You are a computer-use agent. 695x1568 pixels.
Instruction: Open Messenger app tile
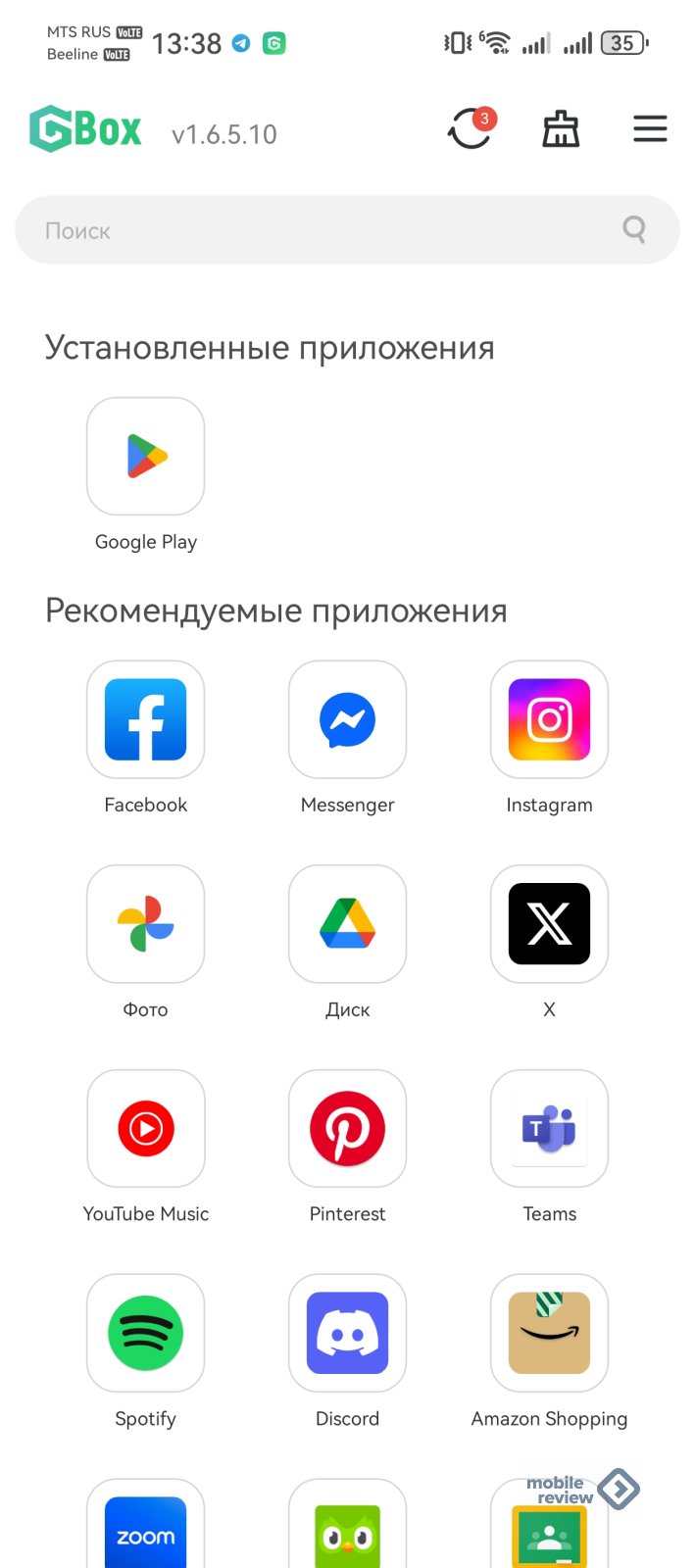347,719
